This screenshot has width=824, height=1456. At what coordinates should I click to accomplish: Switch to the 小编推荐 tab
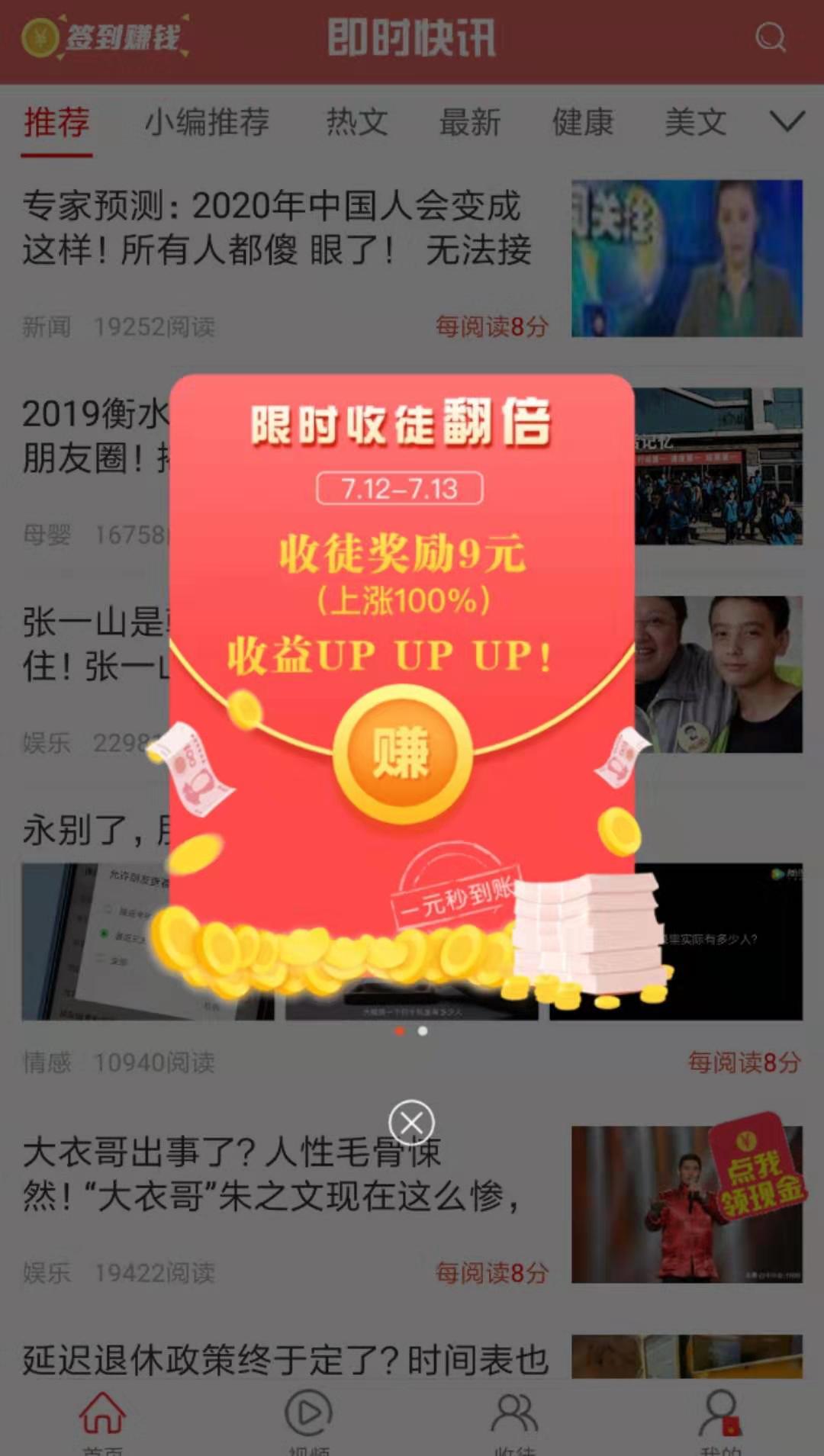pos(207,122)
